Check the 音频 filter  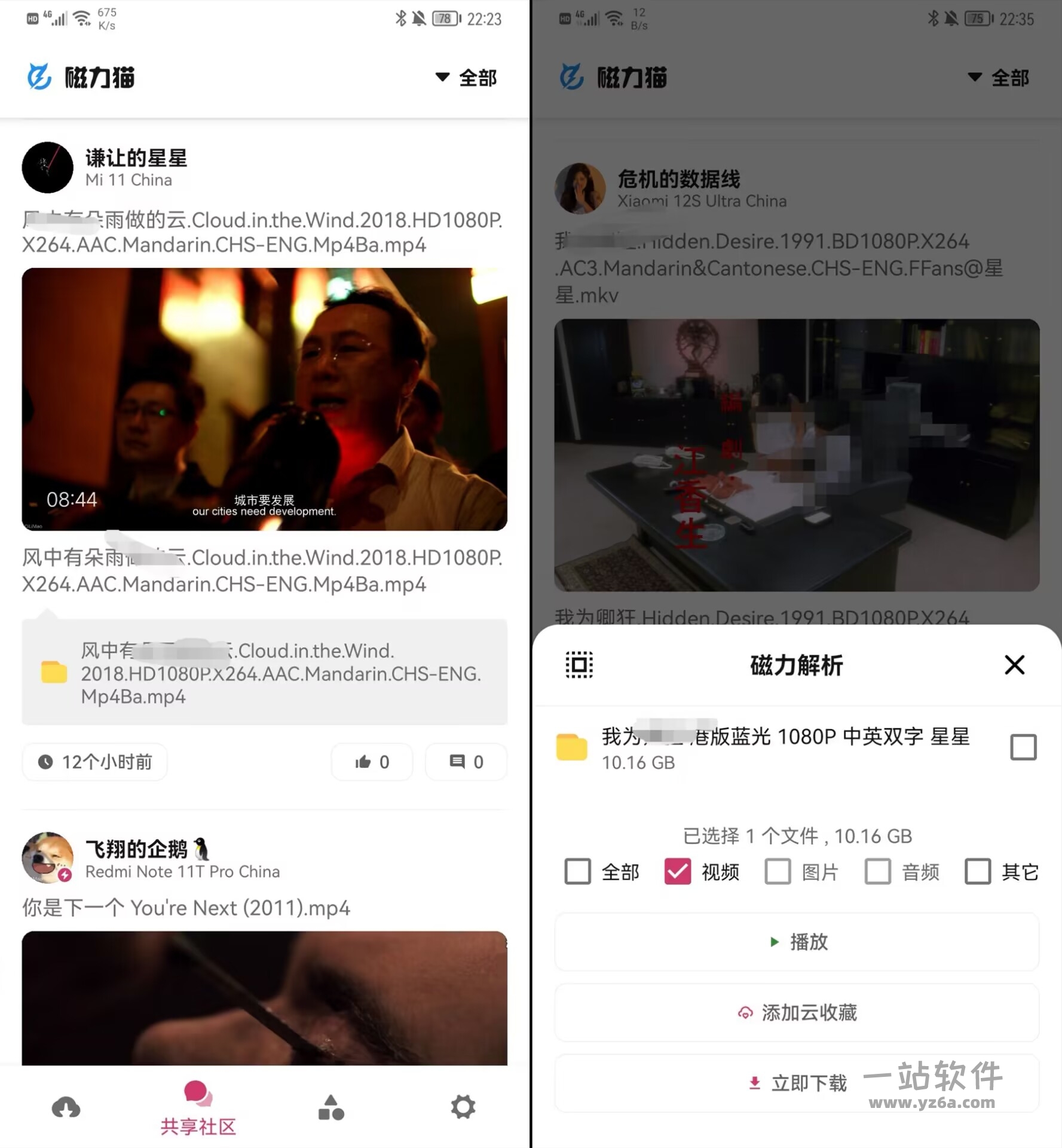877,872
